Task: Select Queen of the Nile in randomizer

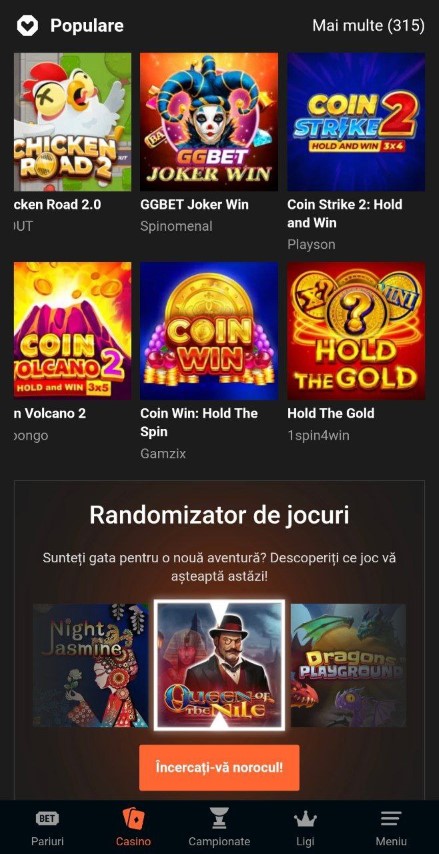Action: (x=220, y=664)
